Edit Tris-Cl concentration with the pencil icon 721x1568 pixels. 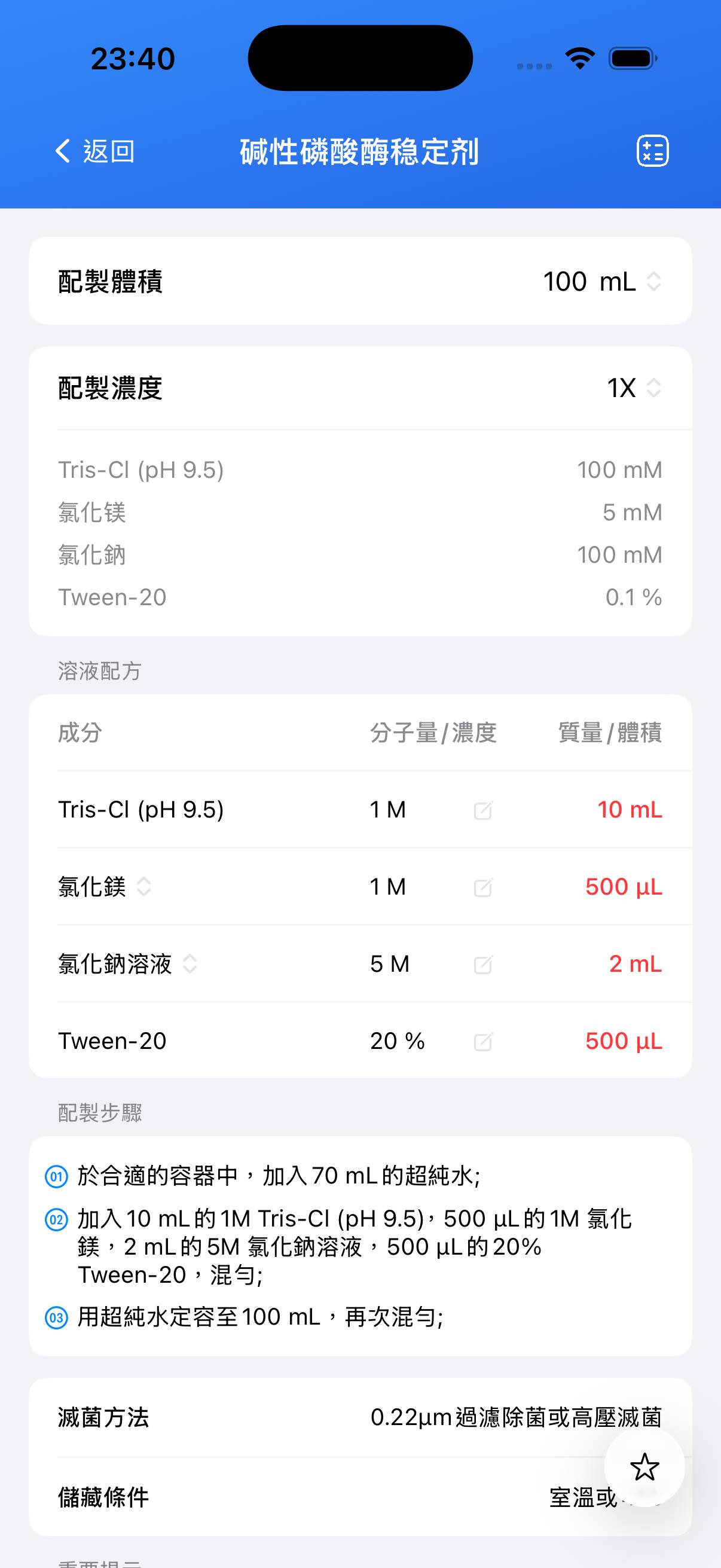(482, 810)
